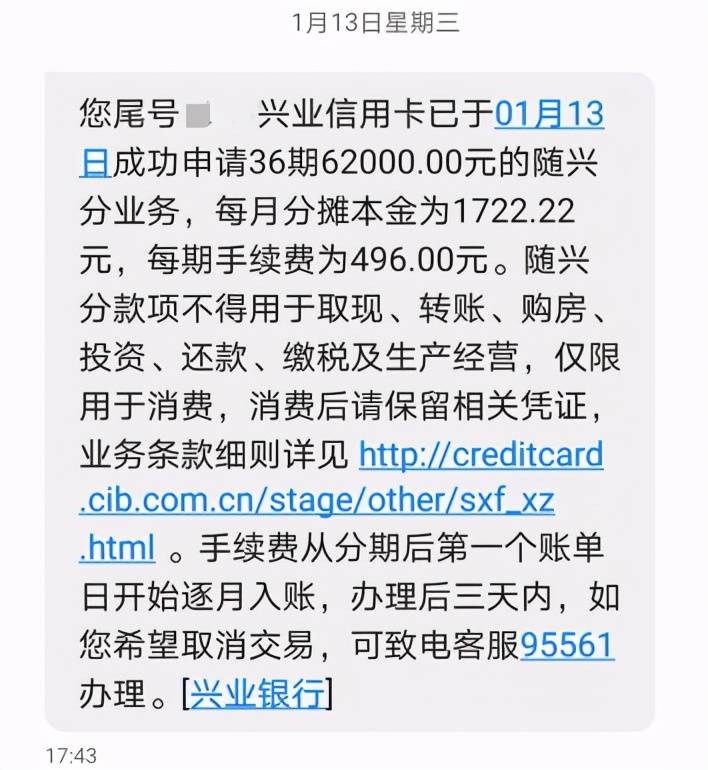The image size is (708, 770).
Task: Tap the customer service number 95561
Action: (566, 646)
